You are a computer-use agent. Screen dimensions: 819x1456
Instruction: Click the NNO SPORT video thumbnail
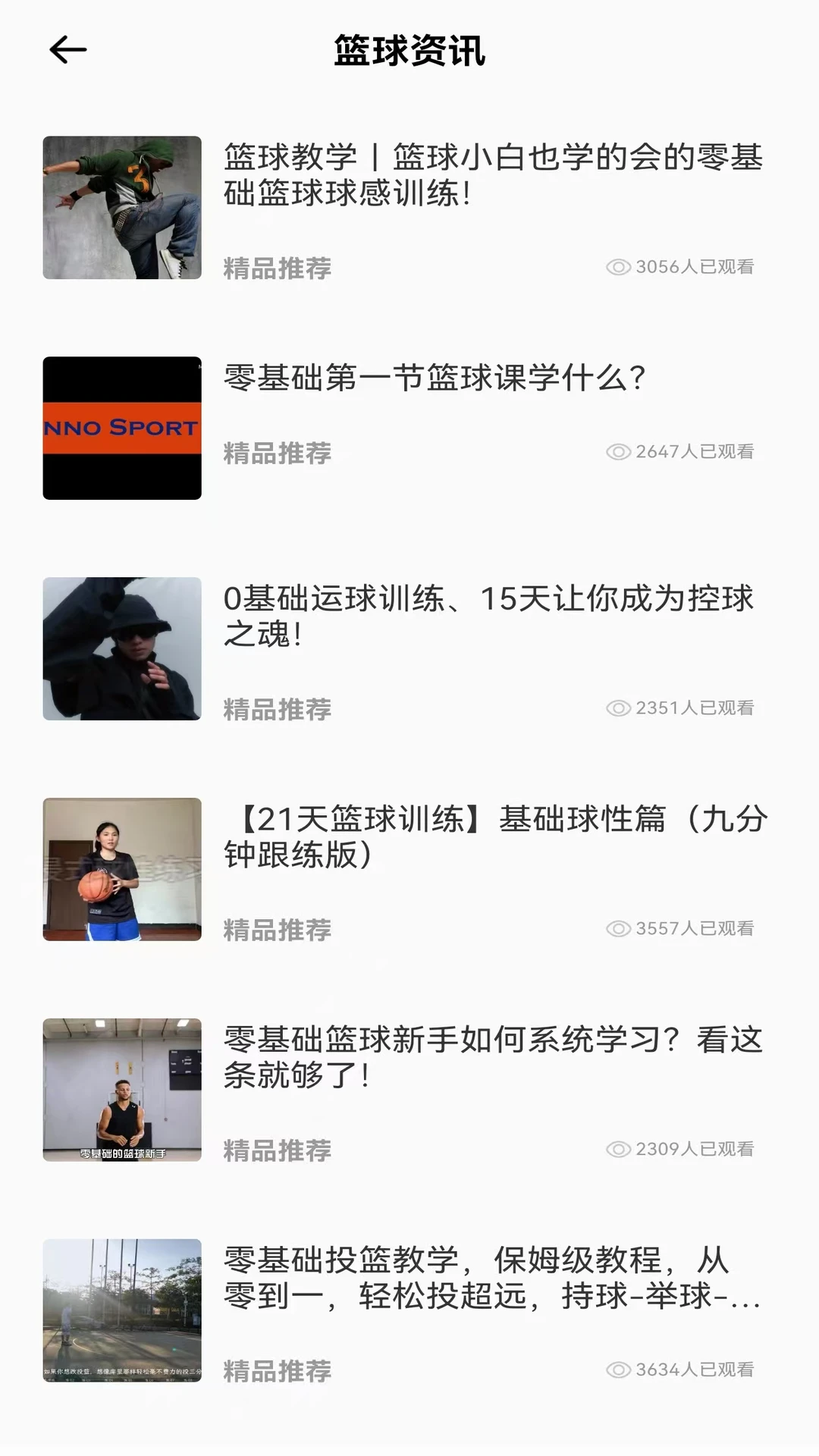point(122,427)
